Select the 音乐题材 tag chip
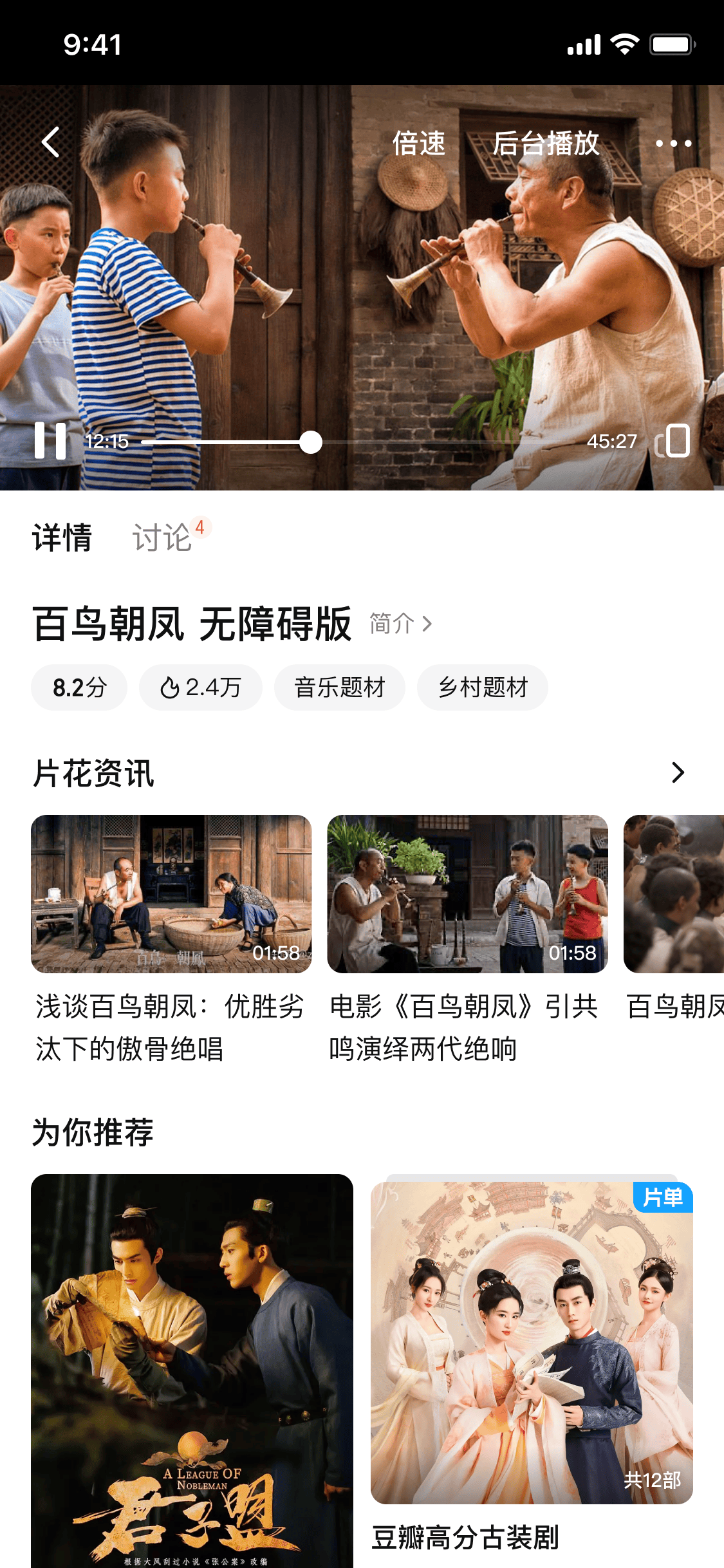 click(339, 687)
